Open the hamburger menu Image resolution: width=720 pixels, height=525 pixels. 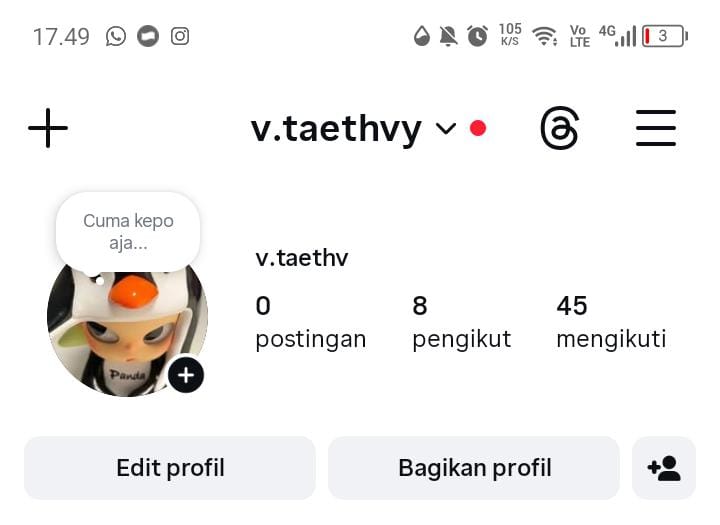coord(656,129)
